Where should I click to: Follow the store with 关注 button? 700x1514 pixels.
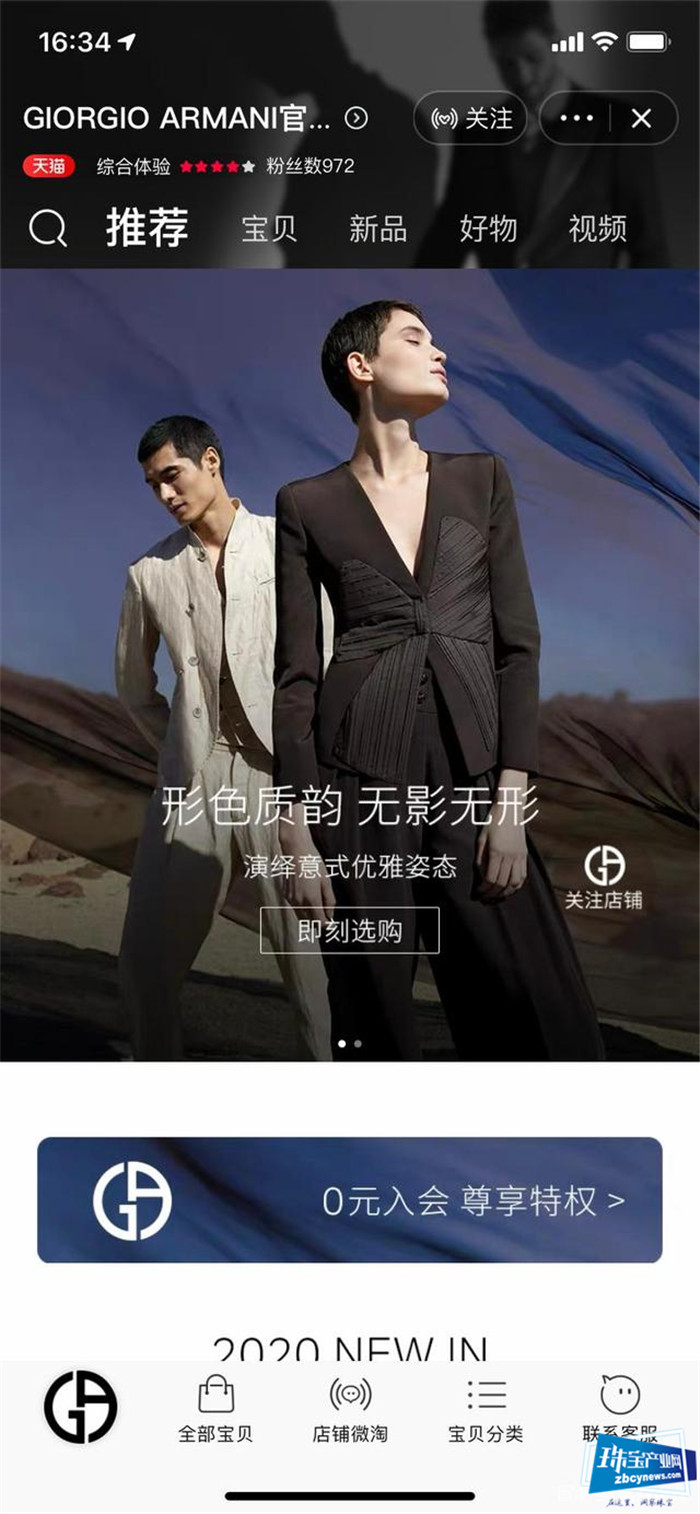pos(472,119)
